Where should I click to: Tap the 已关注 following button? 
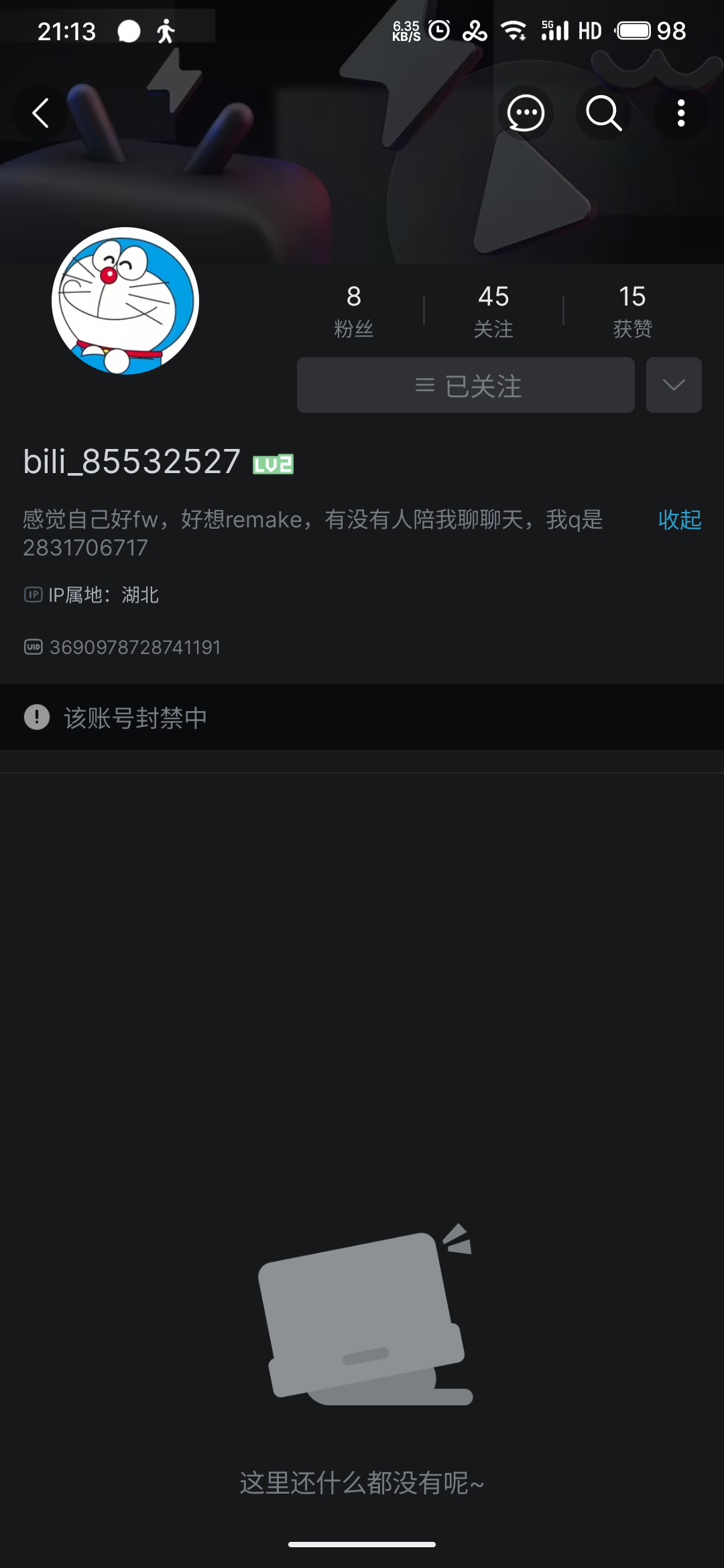pos(466,385)
